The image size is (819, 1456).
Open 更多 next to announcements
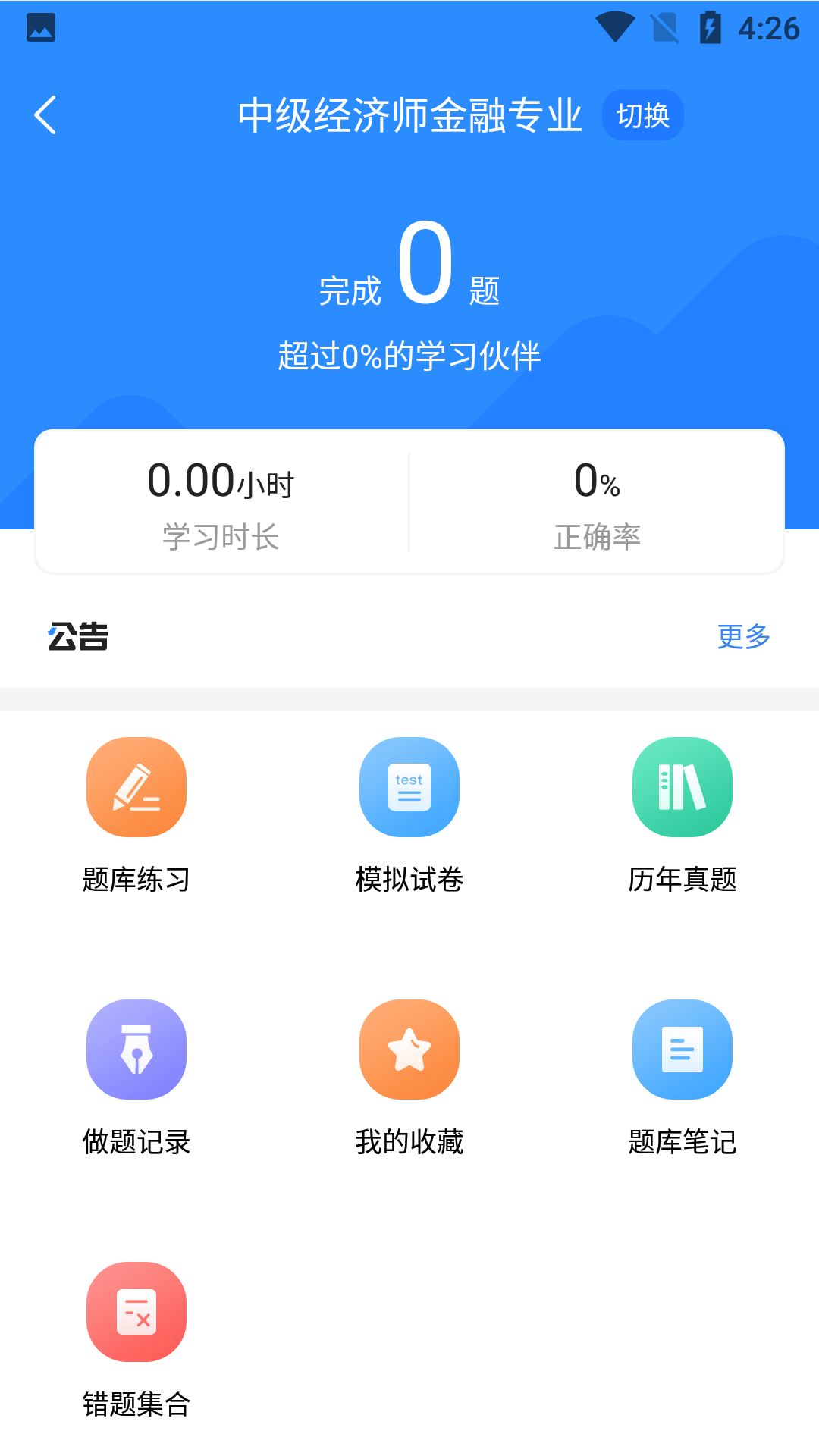click(x=744, y=637)
